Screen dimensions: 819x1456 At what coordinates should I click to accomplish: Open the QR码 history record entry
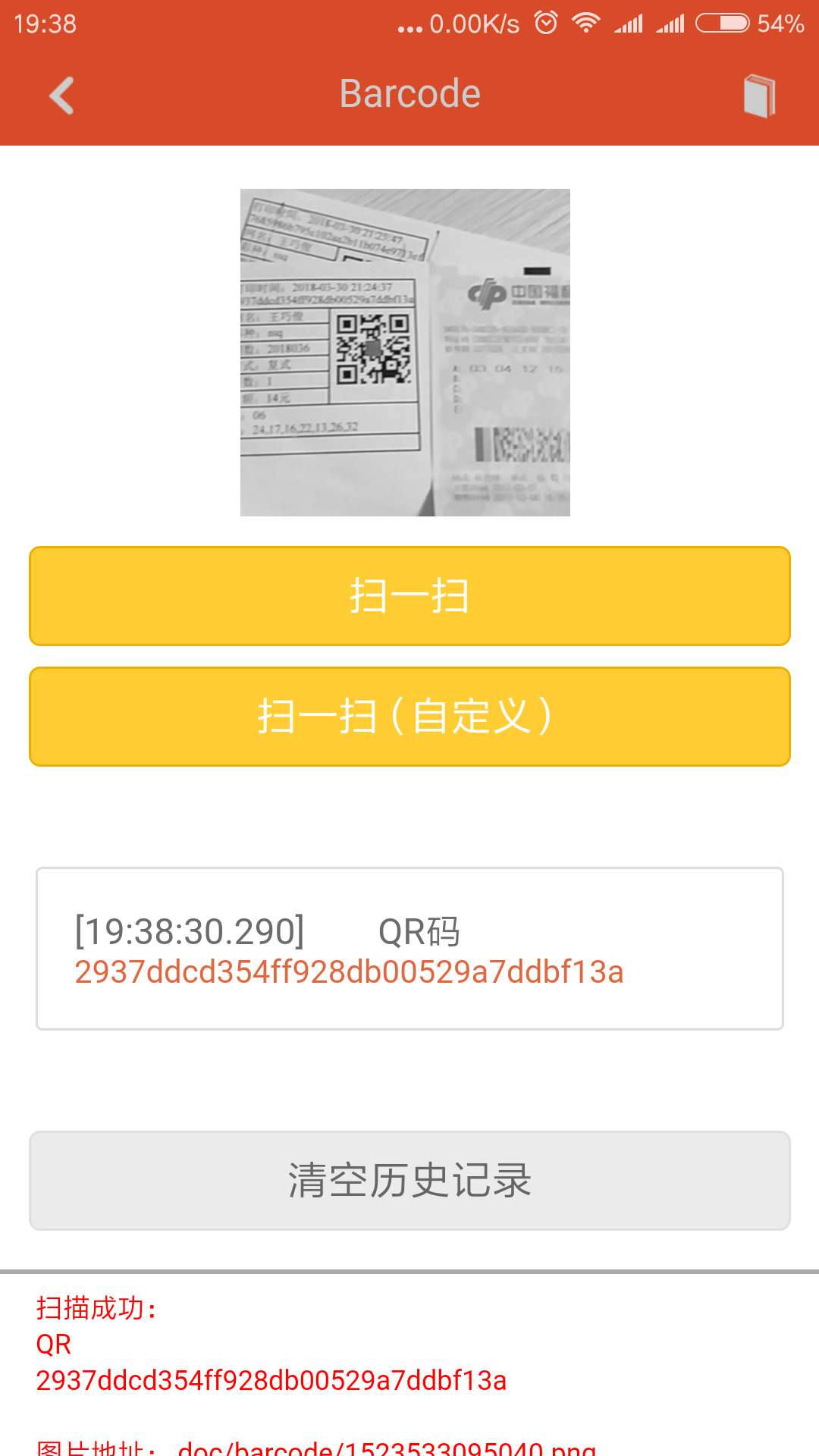pos(409,949)
